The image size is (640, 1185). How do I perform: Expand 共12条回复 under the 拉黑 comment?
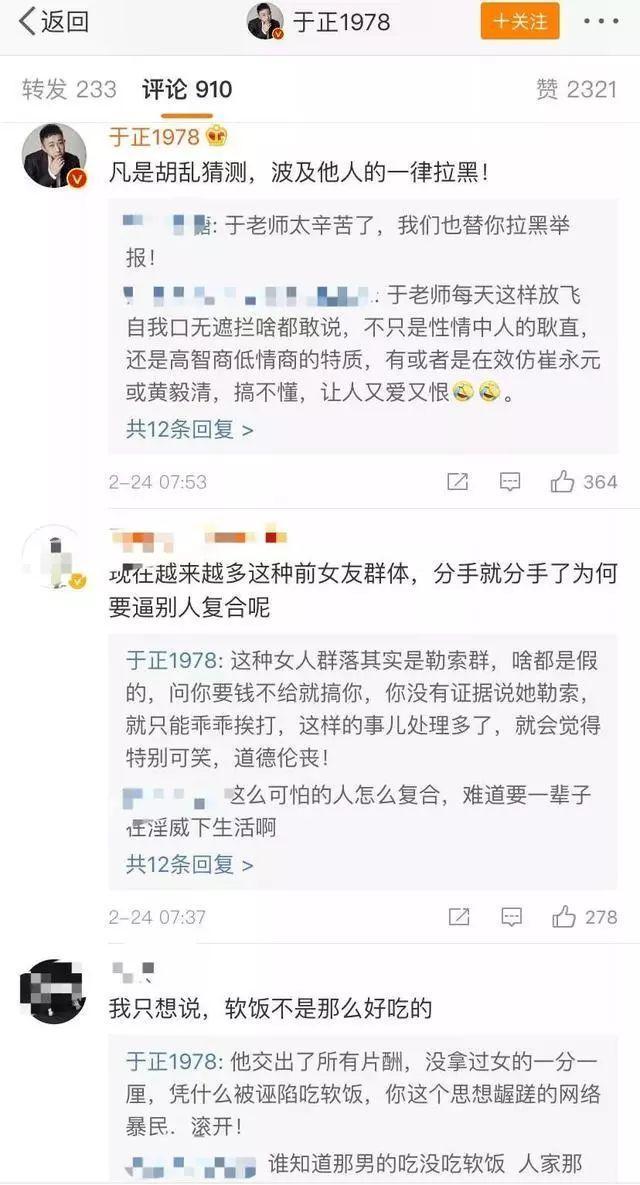[189, 429]
